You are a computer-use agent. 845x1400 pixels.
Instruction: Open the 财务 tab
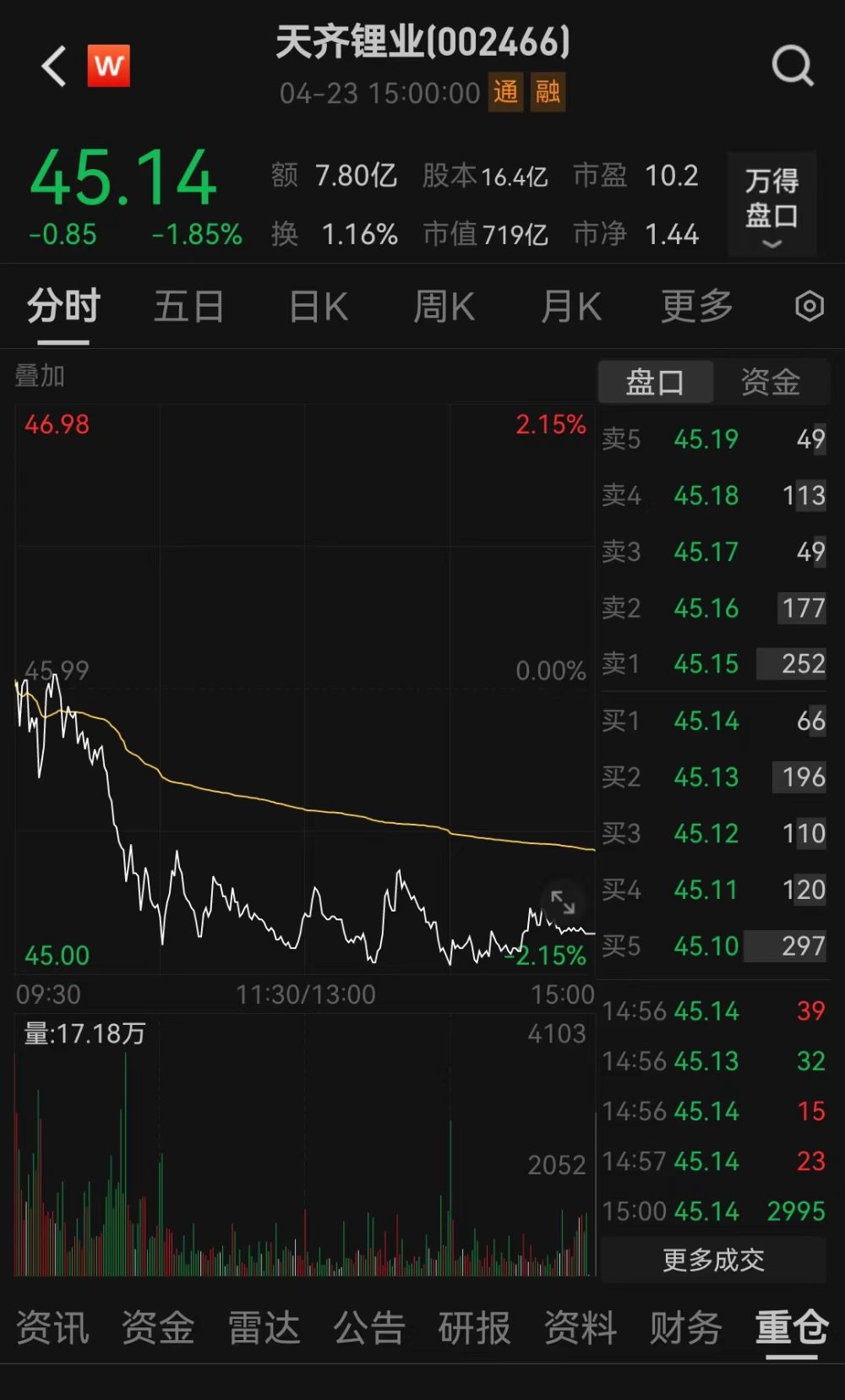pos(685,1327)
